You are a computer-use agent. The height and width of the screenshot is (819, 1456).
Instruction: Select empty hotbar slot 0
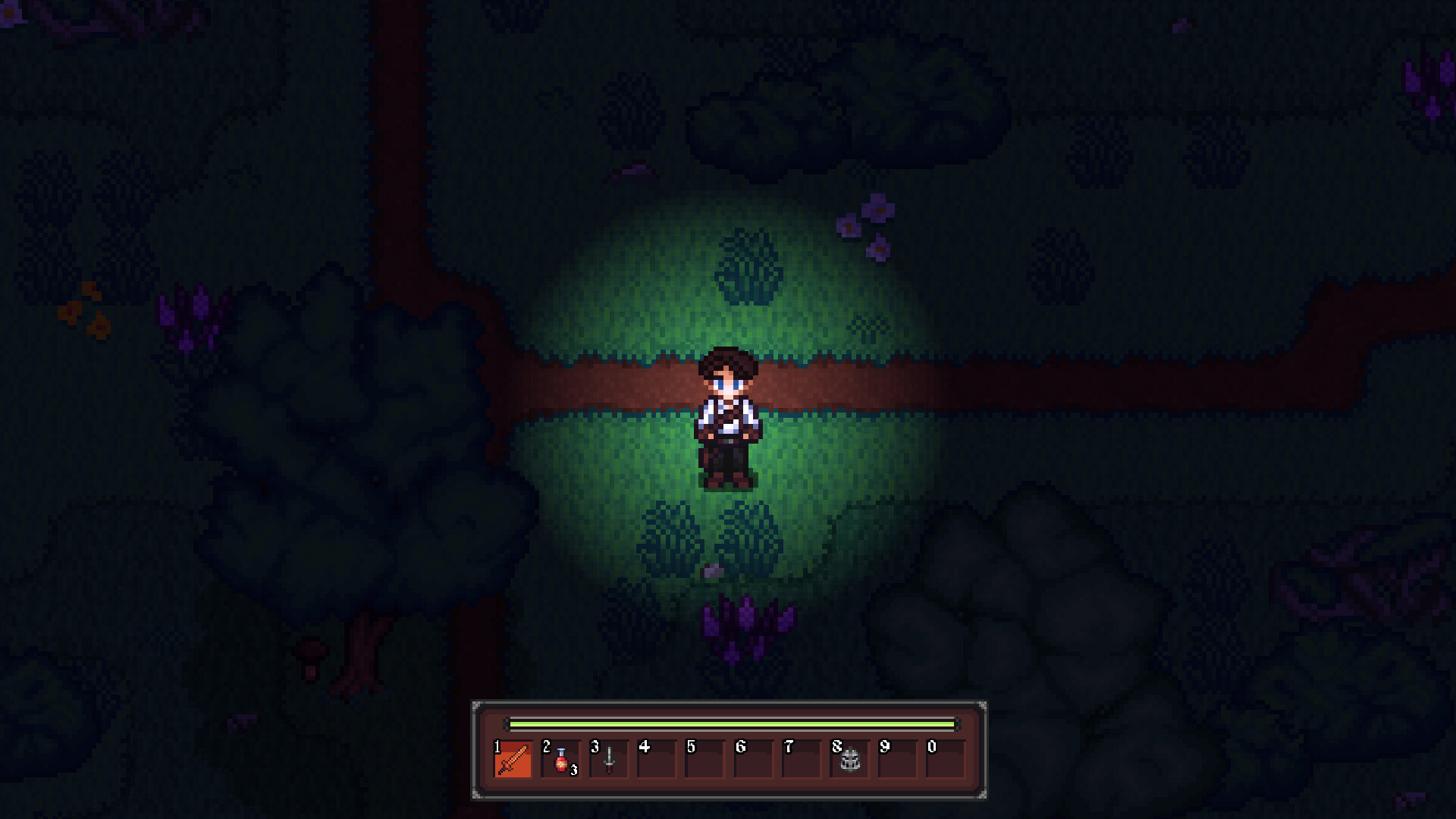click(x=945, y=759)
